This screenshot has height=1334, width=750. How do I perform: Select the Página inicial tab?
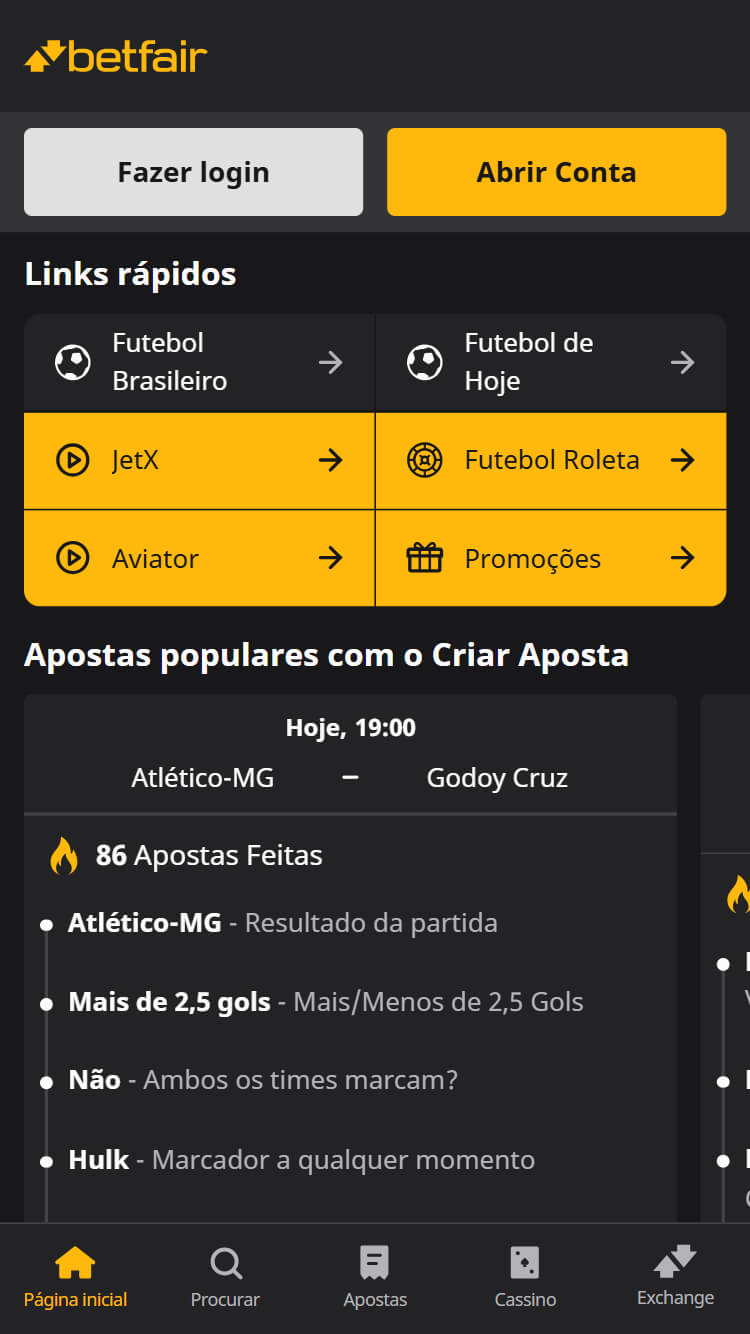(75, 1278)
